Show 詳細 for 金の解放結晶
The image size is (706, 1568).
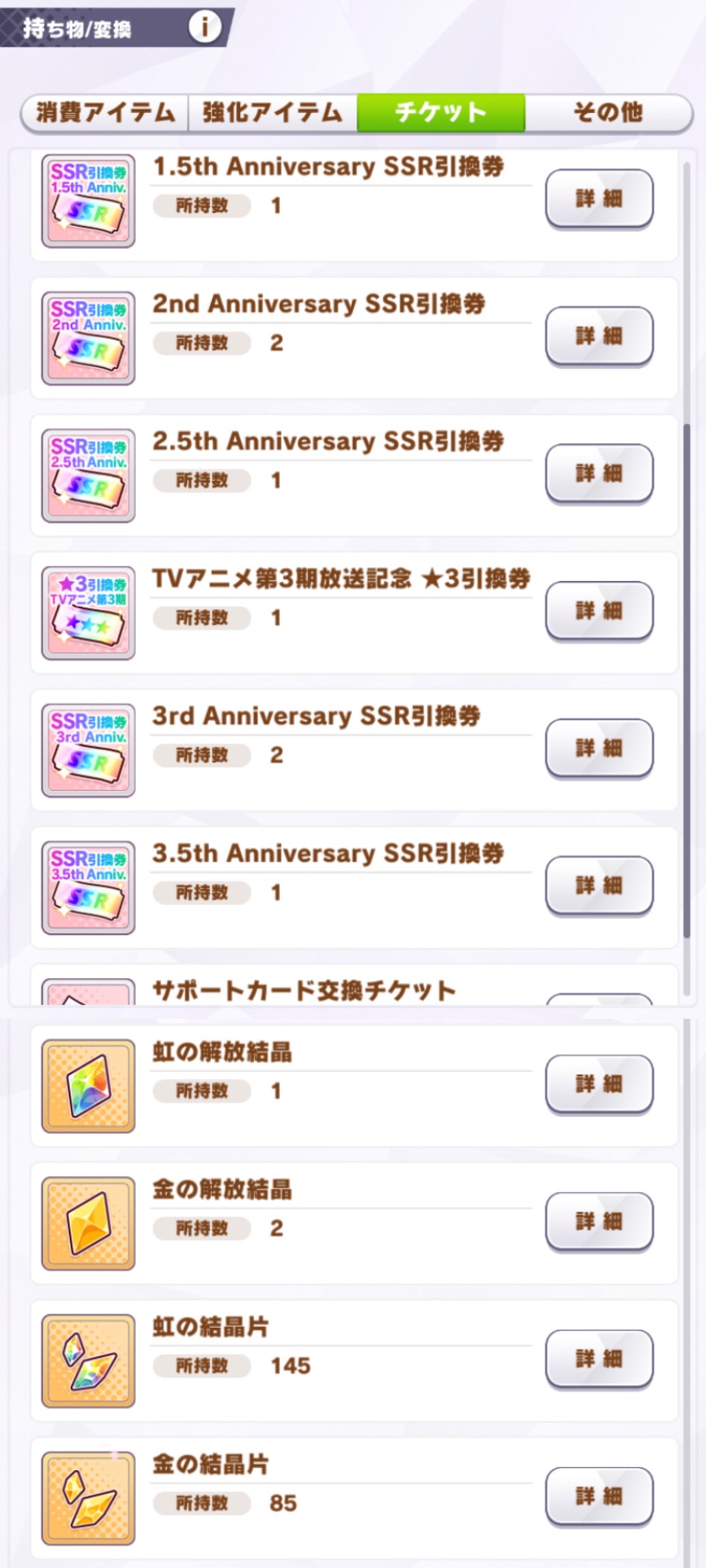599,1222
